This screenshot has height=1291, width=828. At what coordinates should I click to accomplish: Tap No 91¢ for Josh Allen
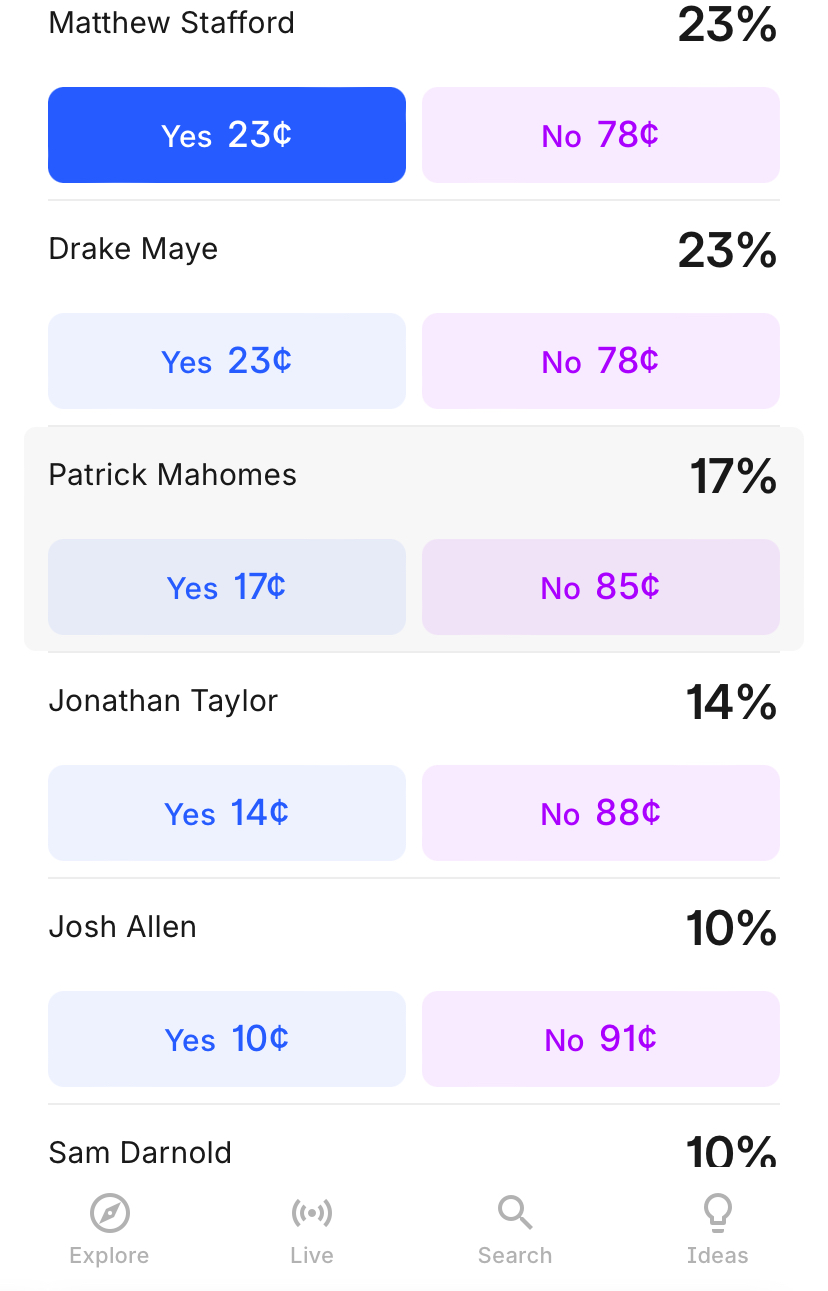tap(601, 1039)
